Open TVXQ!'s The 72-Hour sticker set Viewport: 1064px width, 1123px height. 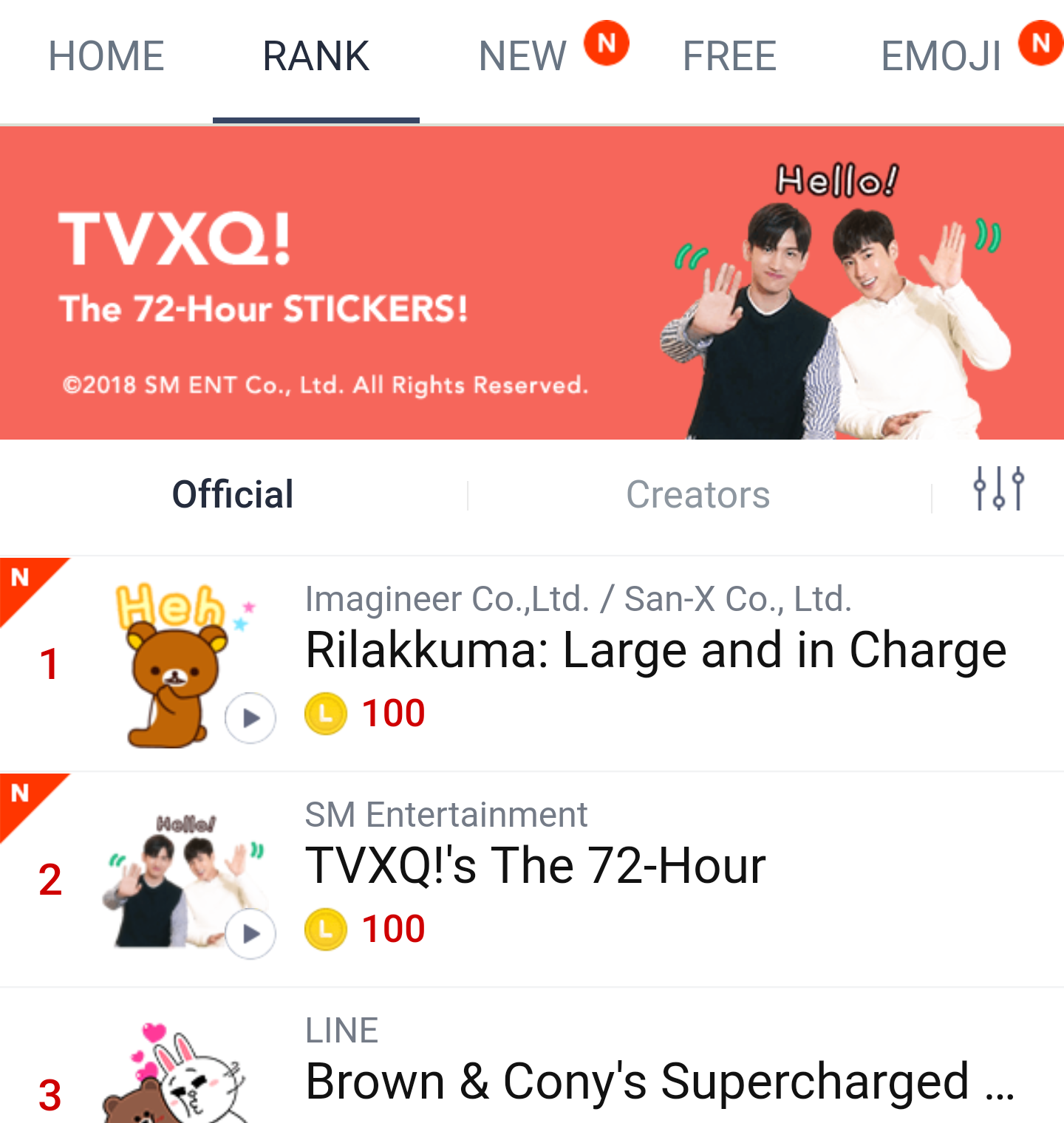535,866
